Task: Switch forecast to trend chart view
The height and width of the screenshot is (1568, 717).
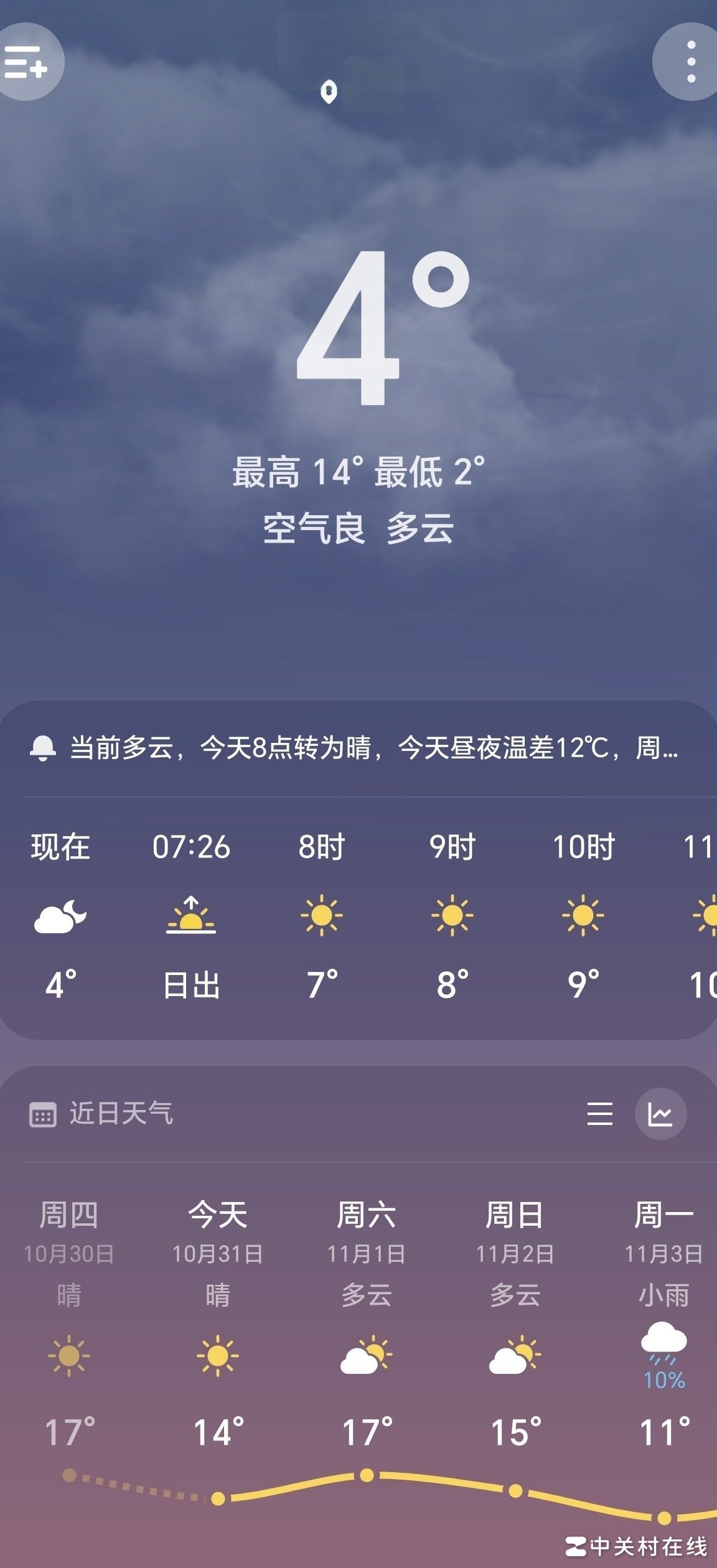Action: [660, 1113]
